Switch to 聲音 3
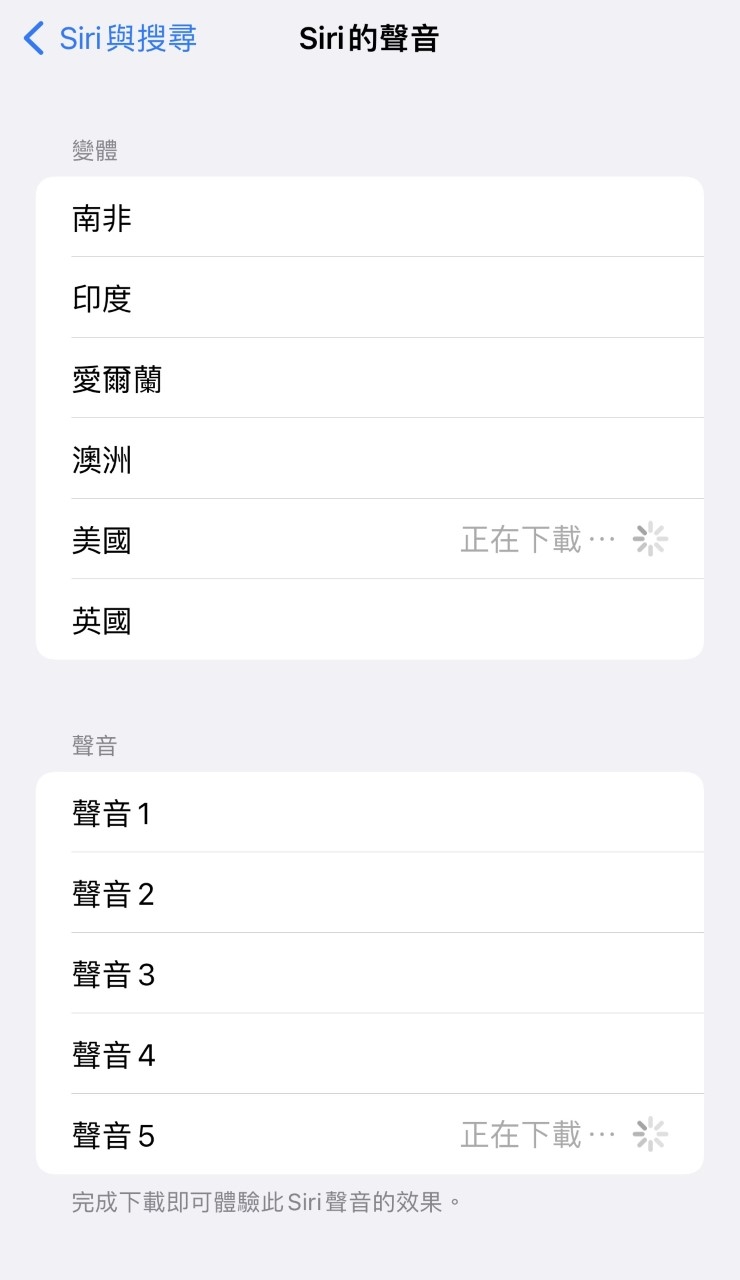This screenshot has height=1280, width=740. point(369,974)
